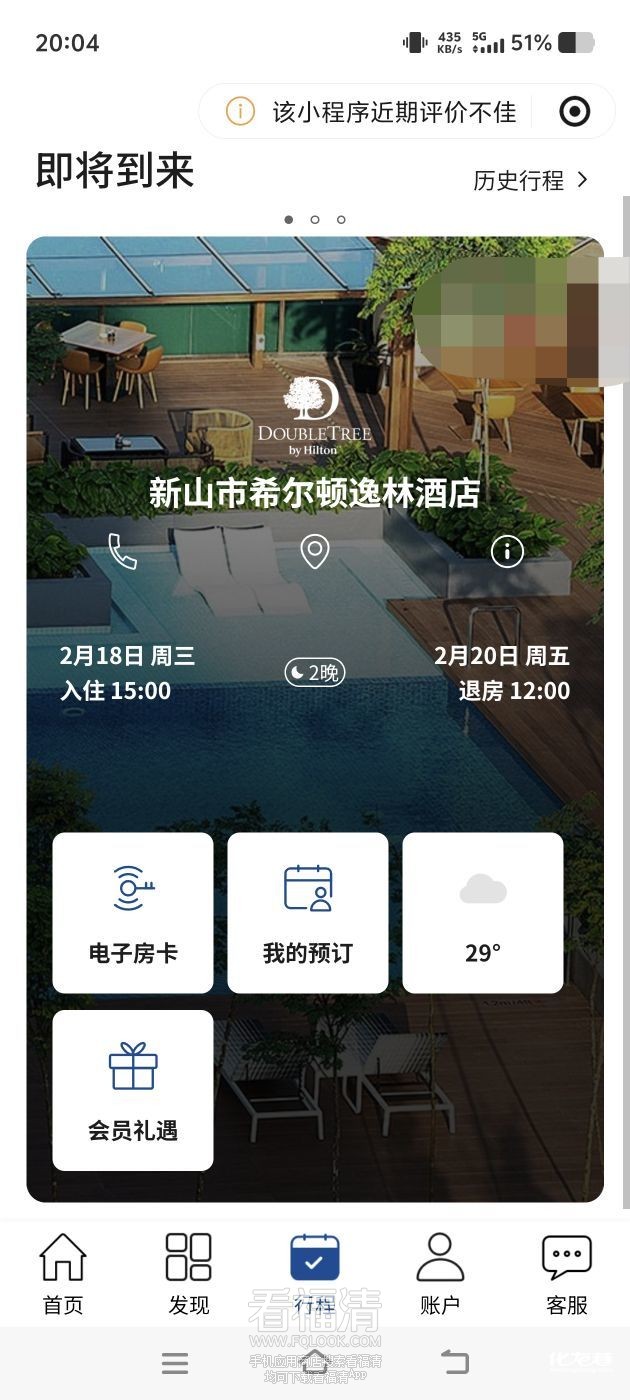Viewport: 630px width, 1400px height.
Task: Go to the 账户 tab
Action: [440, 1274]
